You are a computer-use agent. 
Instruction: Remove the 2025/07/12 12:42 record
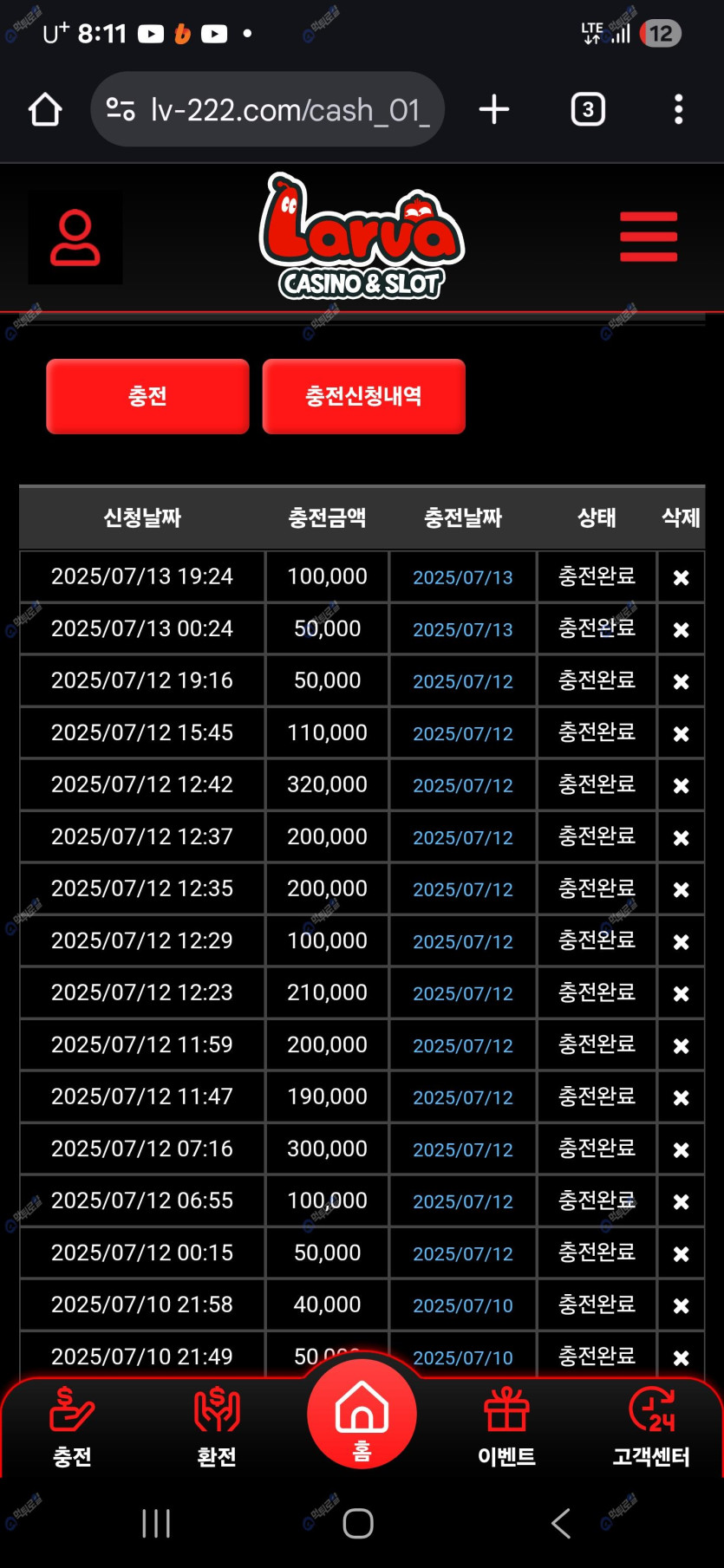[682, 785]
